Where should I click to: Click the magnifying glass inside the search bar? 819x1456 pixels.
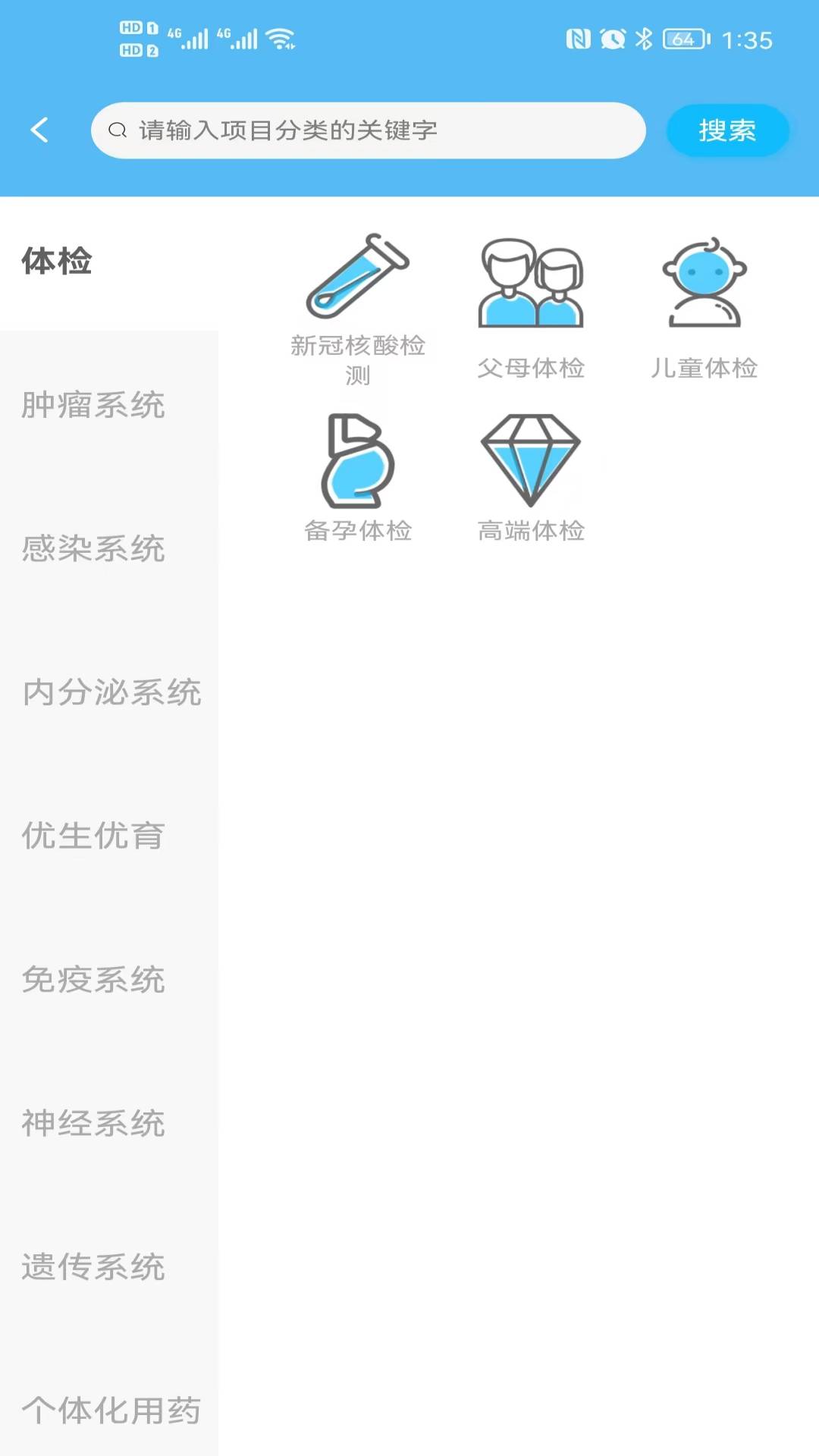(116, 130)
